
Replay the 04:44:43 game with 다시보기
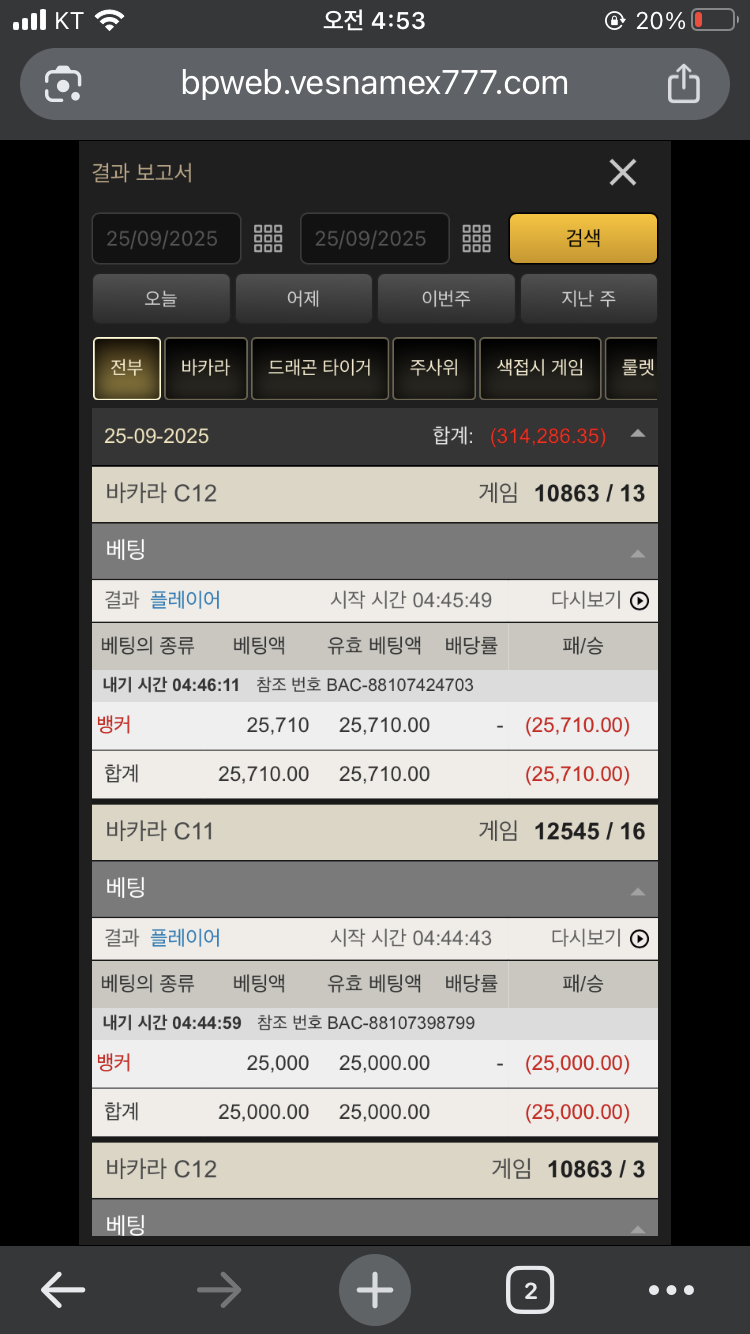[x=601, y=938]
